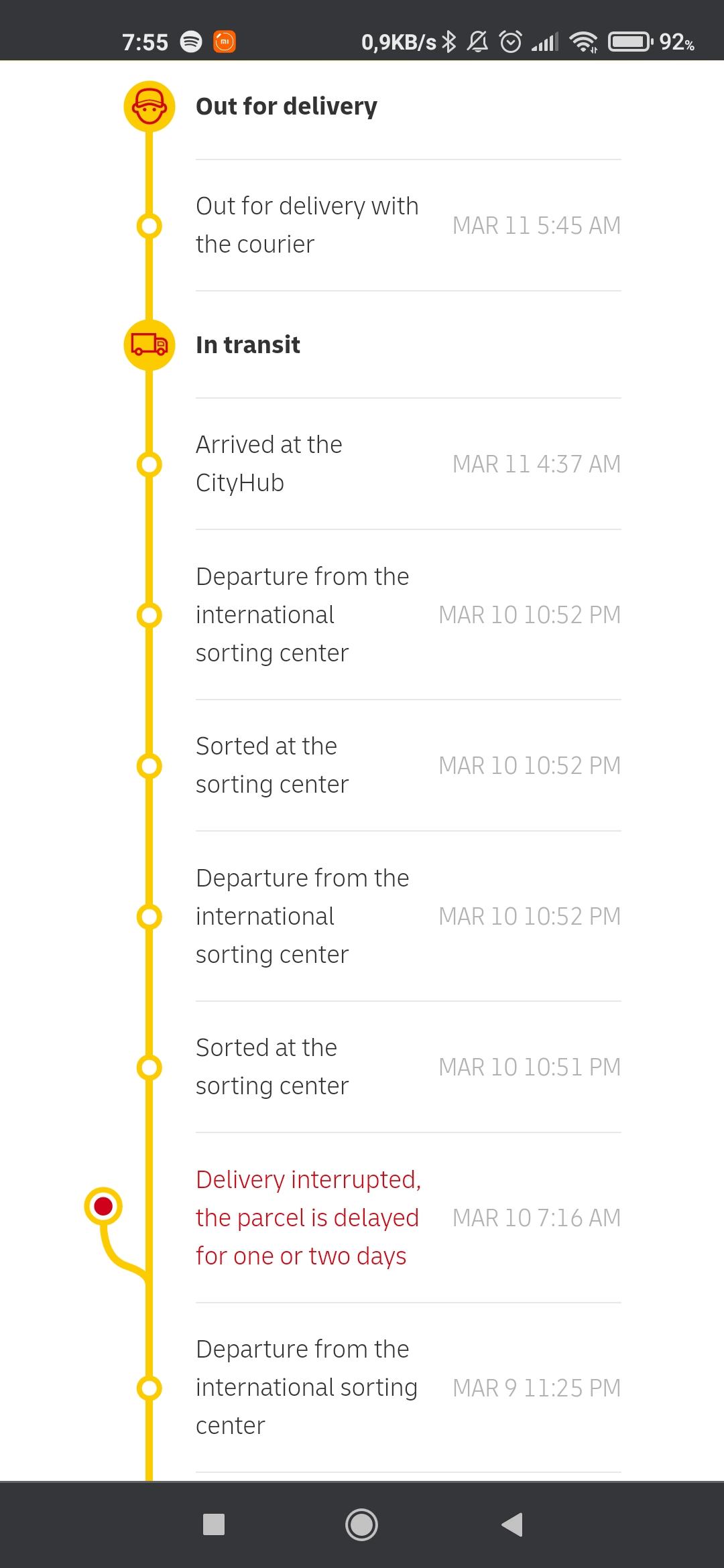724x1568 pixels.
Task: Open the recent apps view
Action: (214, 1524)
